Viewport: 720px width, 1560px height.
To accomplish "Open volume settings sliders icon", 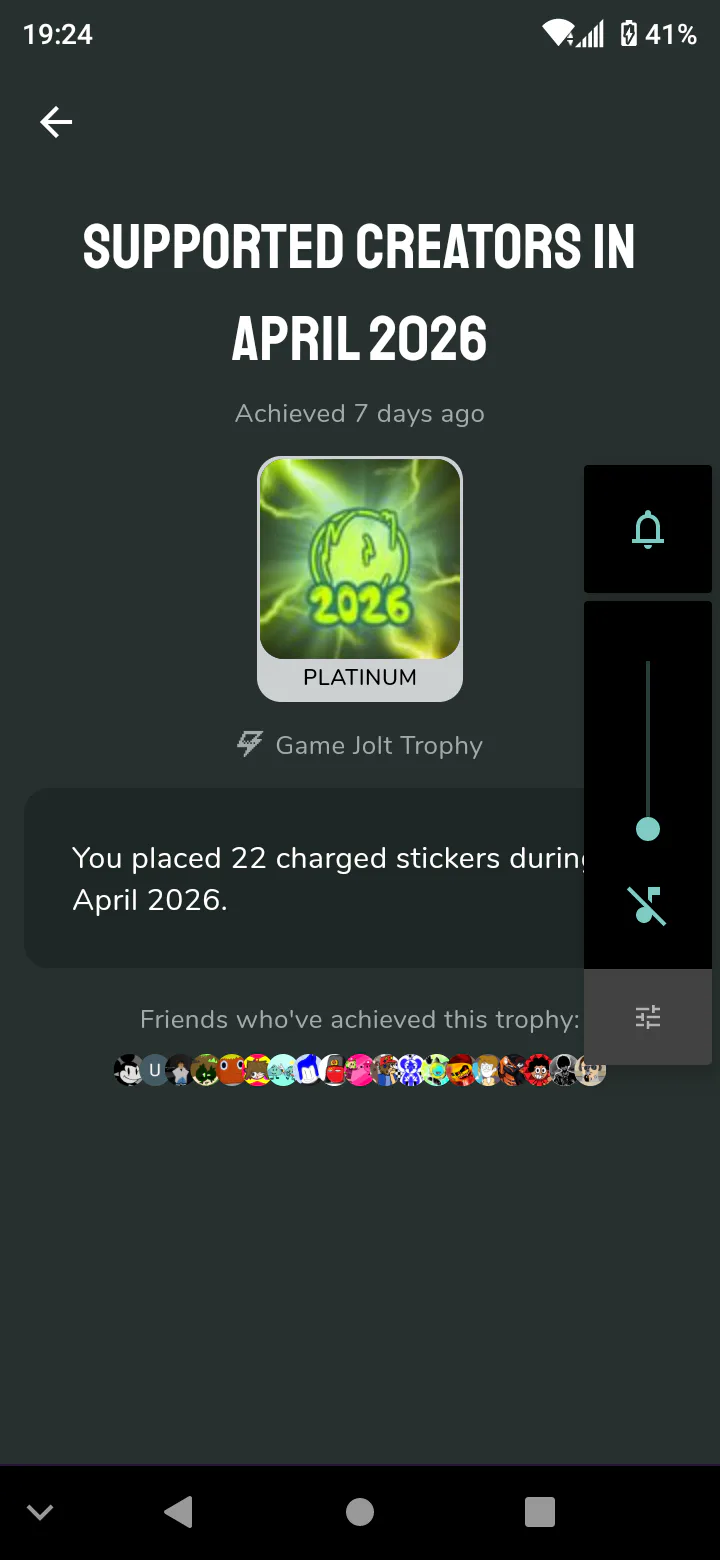I will pyautogui.click(x=648, y=1017).
